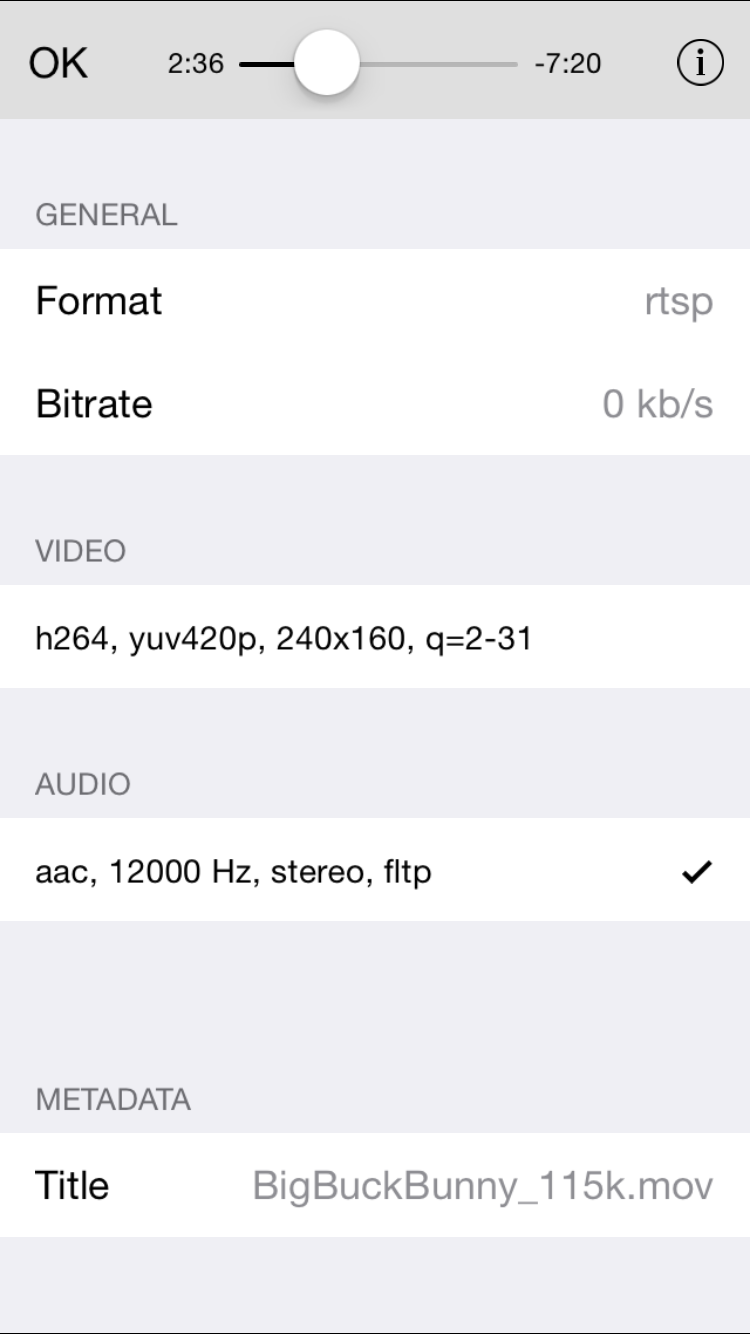This screenshot has width=750, height=1334.
Task: Tap OK to close the info panel
Action: [x=58, y=63]
